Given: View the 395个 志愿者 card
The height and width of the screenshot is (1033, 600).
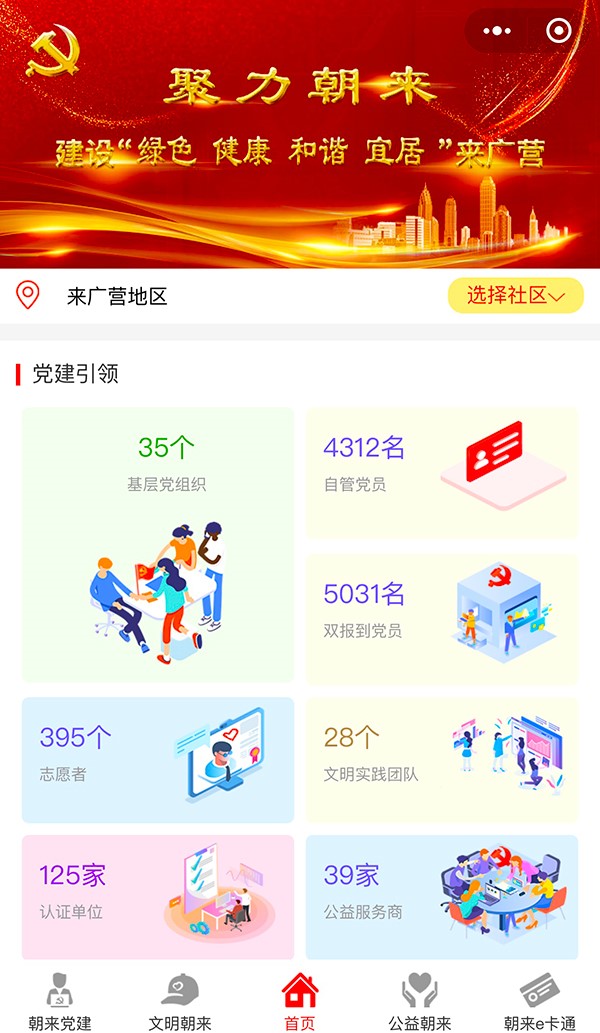Looking at the screenshot, I should (158, 759).
